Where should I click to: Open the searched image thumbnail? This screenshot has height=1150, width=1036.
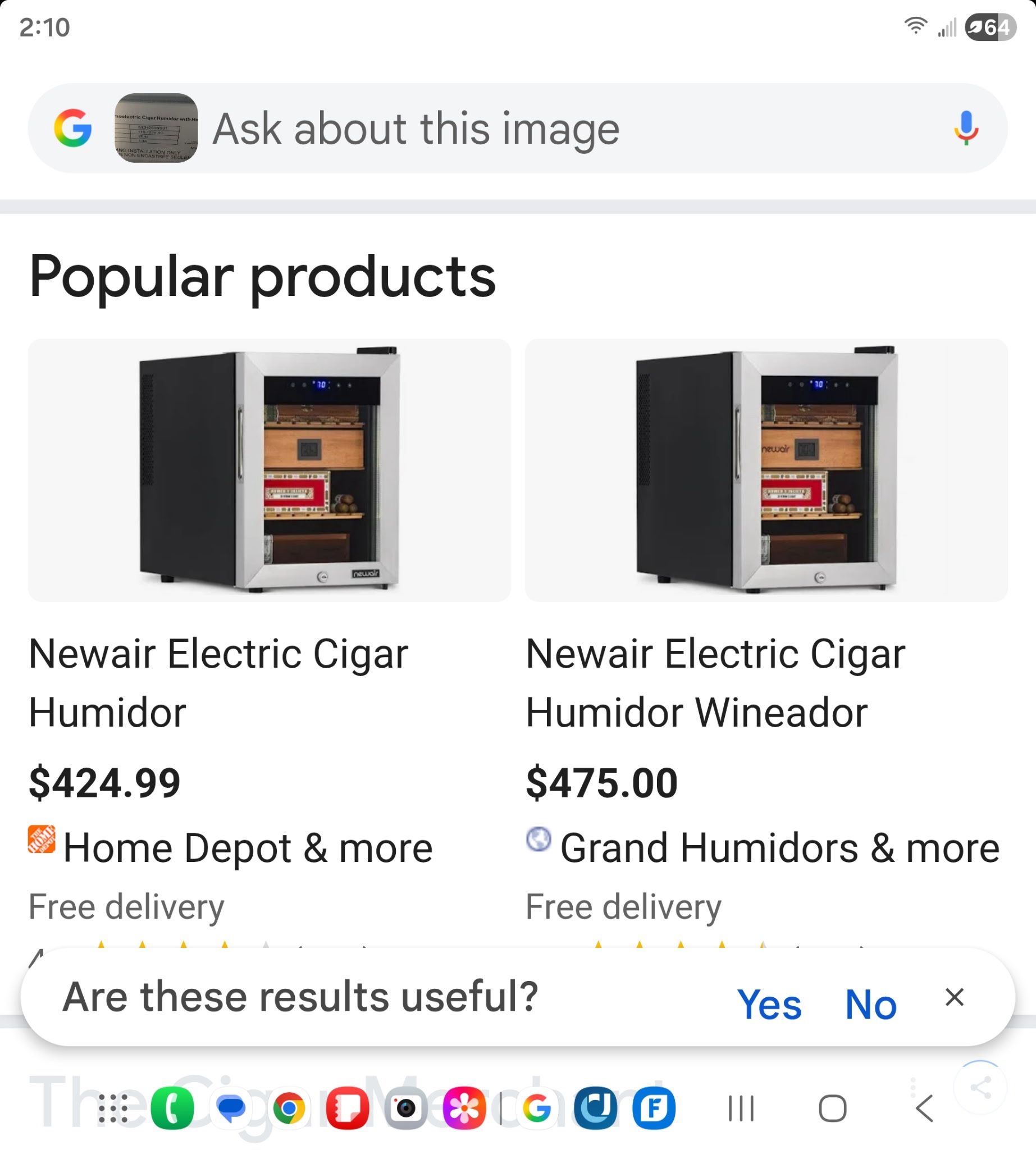pos(156,128)
